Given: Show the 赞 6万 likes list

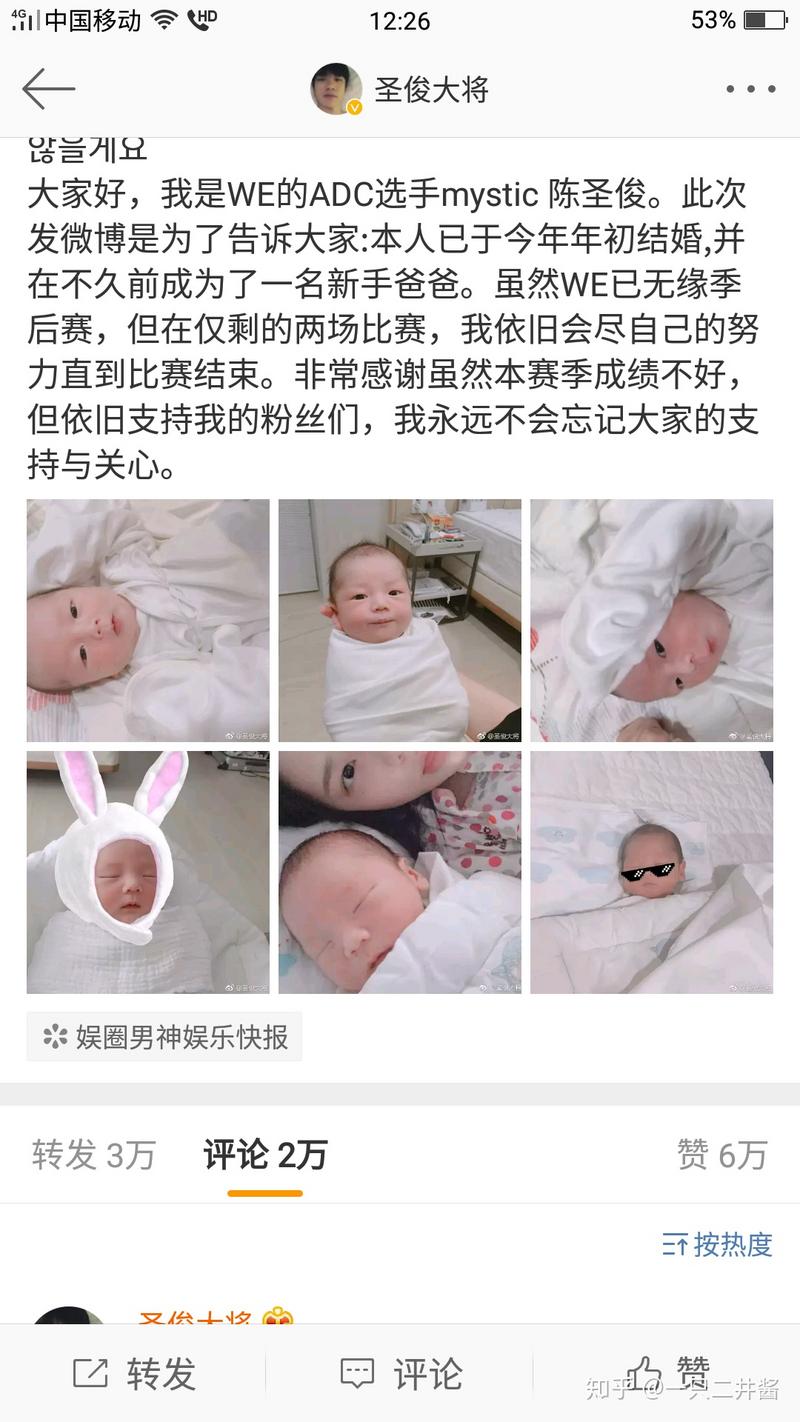Looking at the screenshot, I should pyautogui.click(x=722, y=1155).
